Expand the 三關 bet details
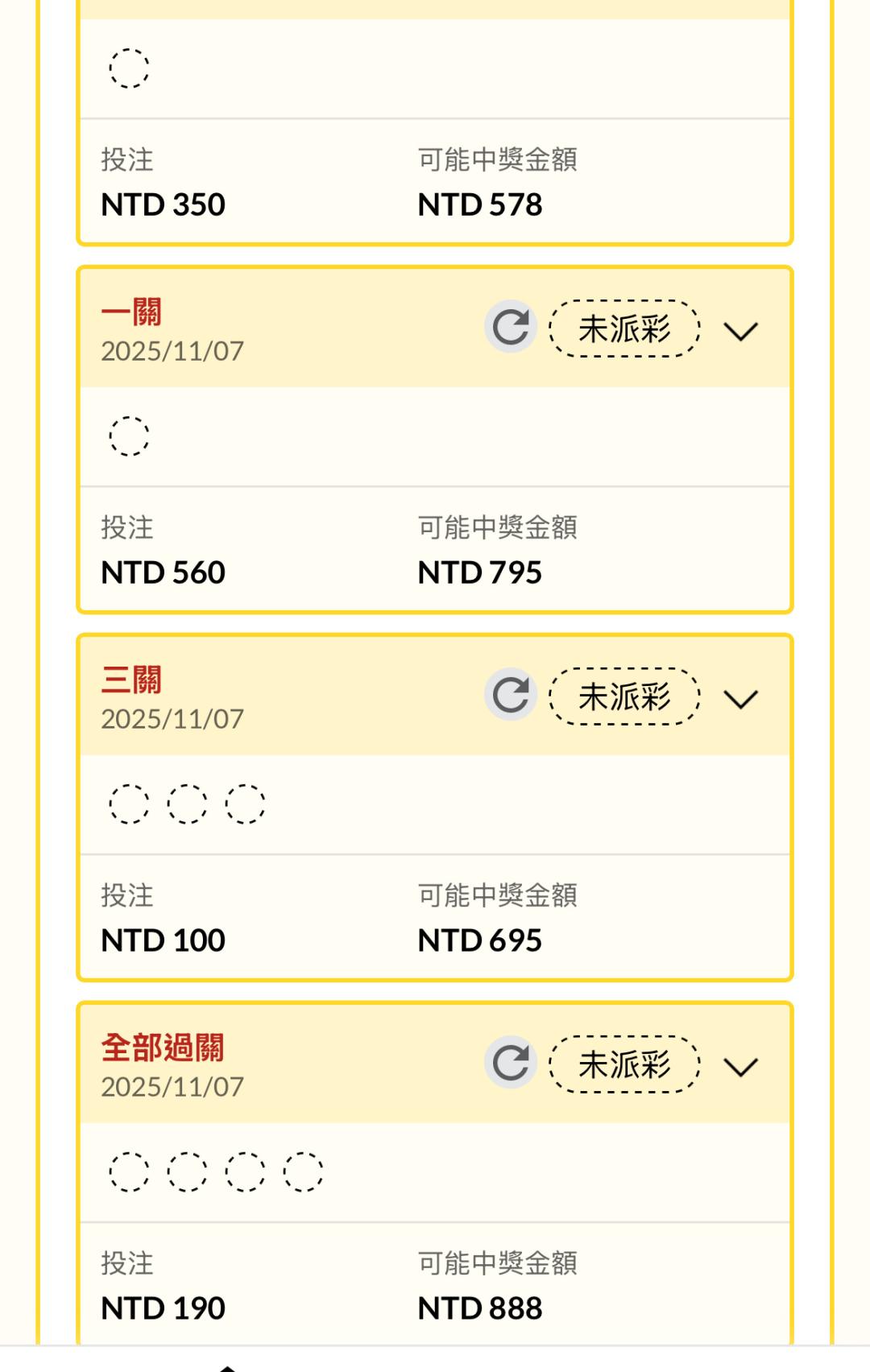The height and width of the screenshot is (1372, 870). point(741,699)
